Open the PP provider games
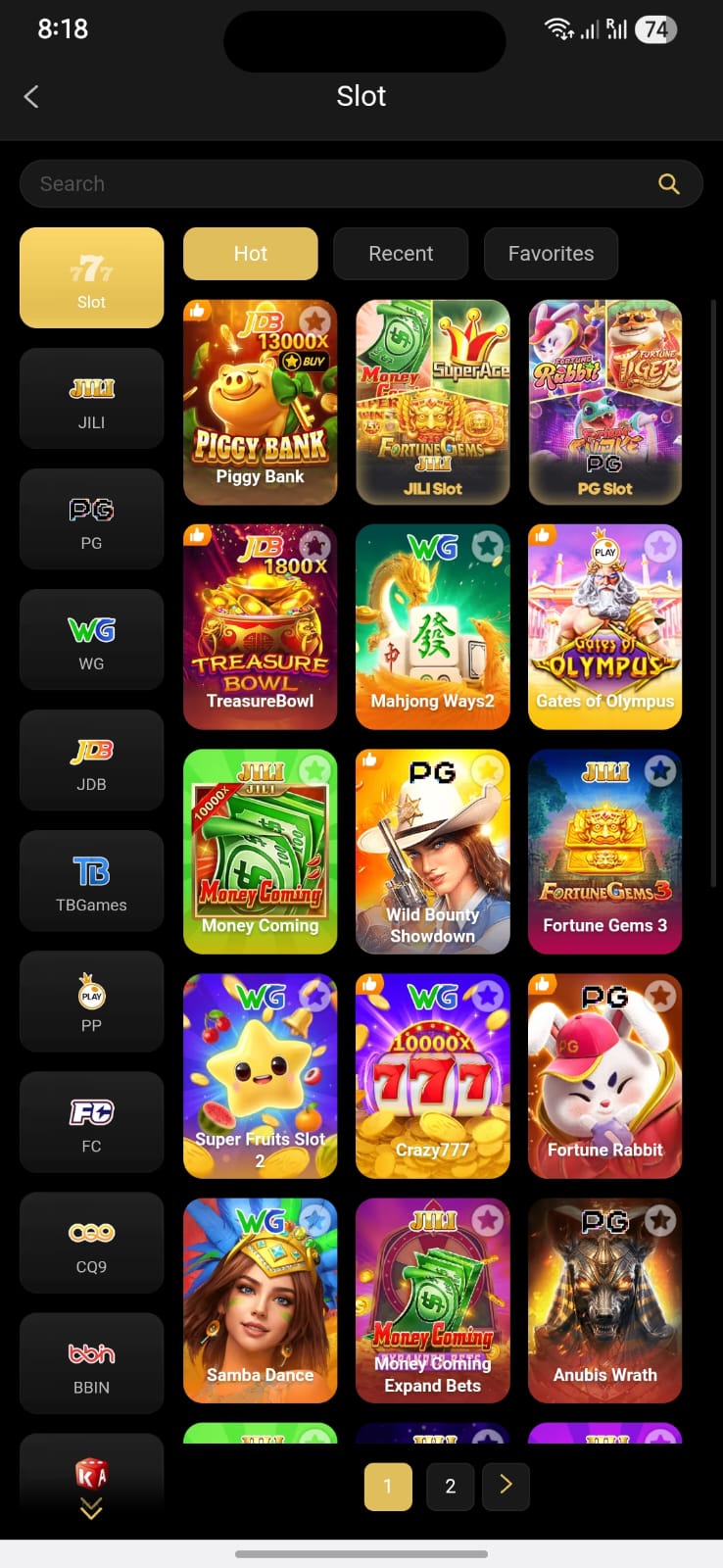Screen dimensions: 723x1568 (91, 1001)
